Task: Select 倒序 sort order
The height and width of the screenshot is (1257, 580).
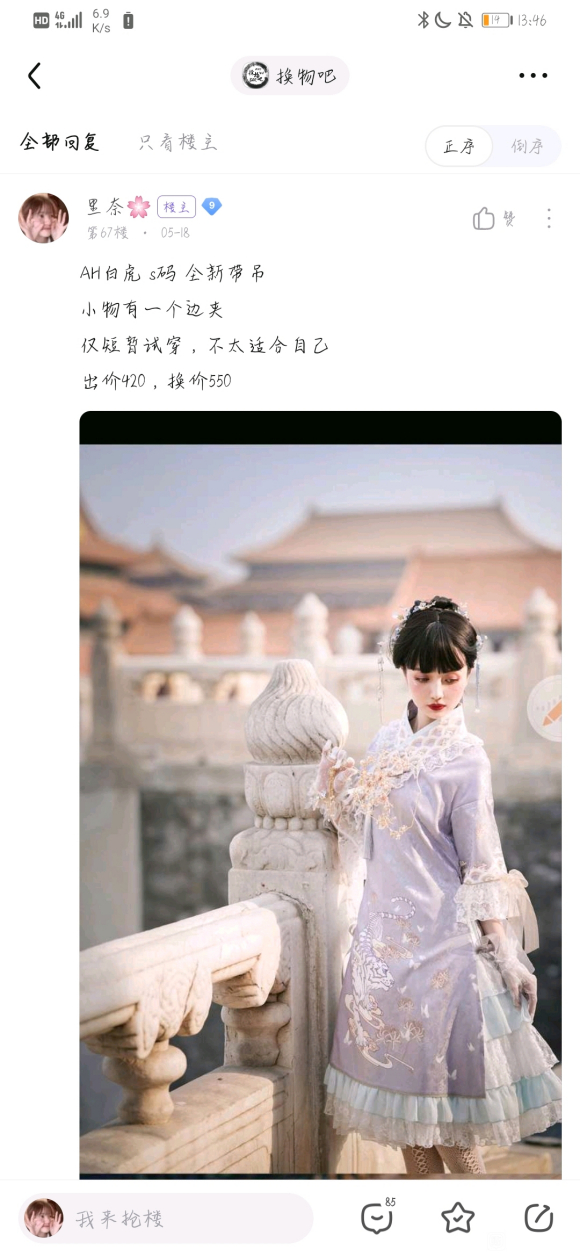Action: click(x=527, y=146)
